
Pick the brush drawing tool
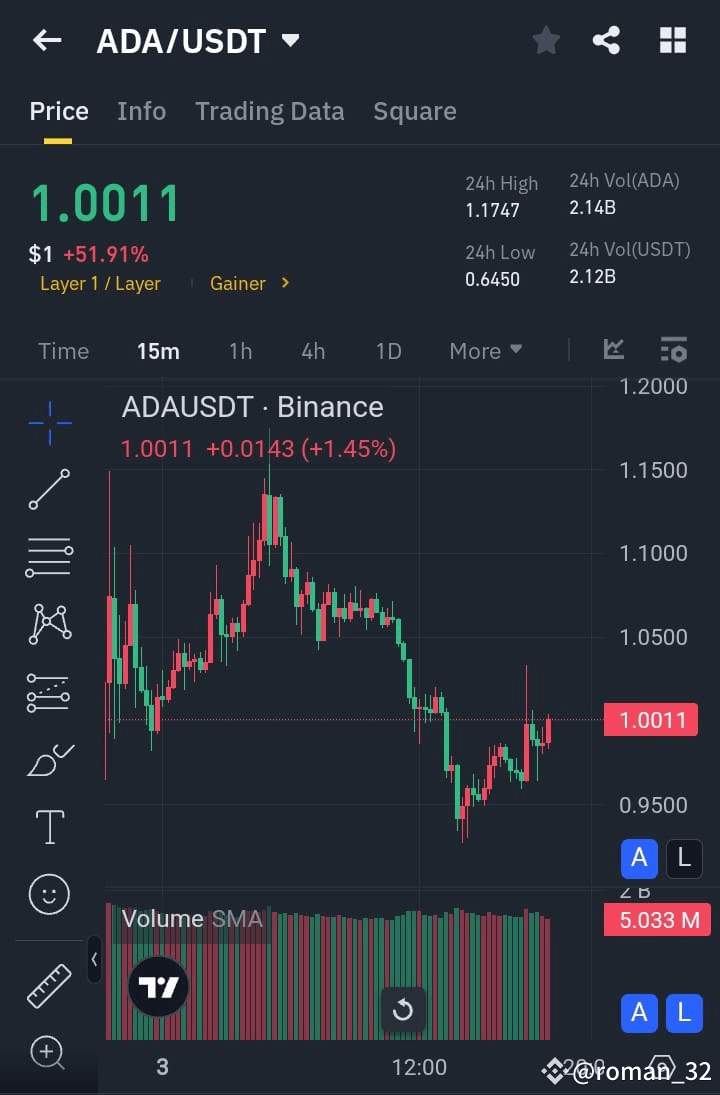tap(48, 758)
